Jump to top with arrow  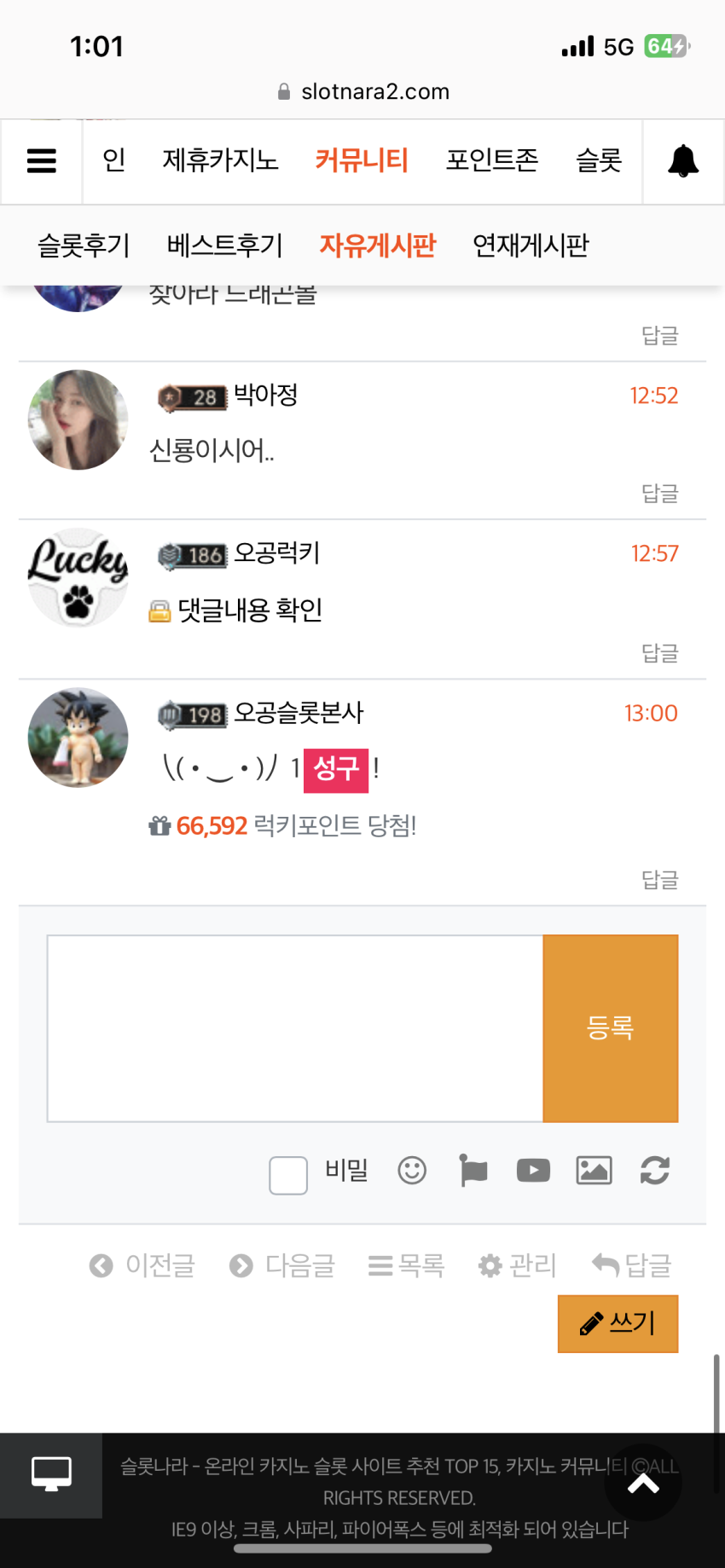[x=643, y=1484]
